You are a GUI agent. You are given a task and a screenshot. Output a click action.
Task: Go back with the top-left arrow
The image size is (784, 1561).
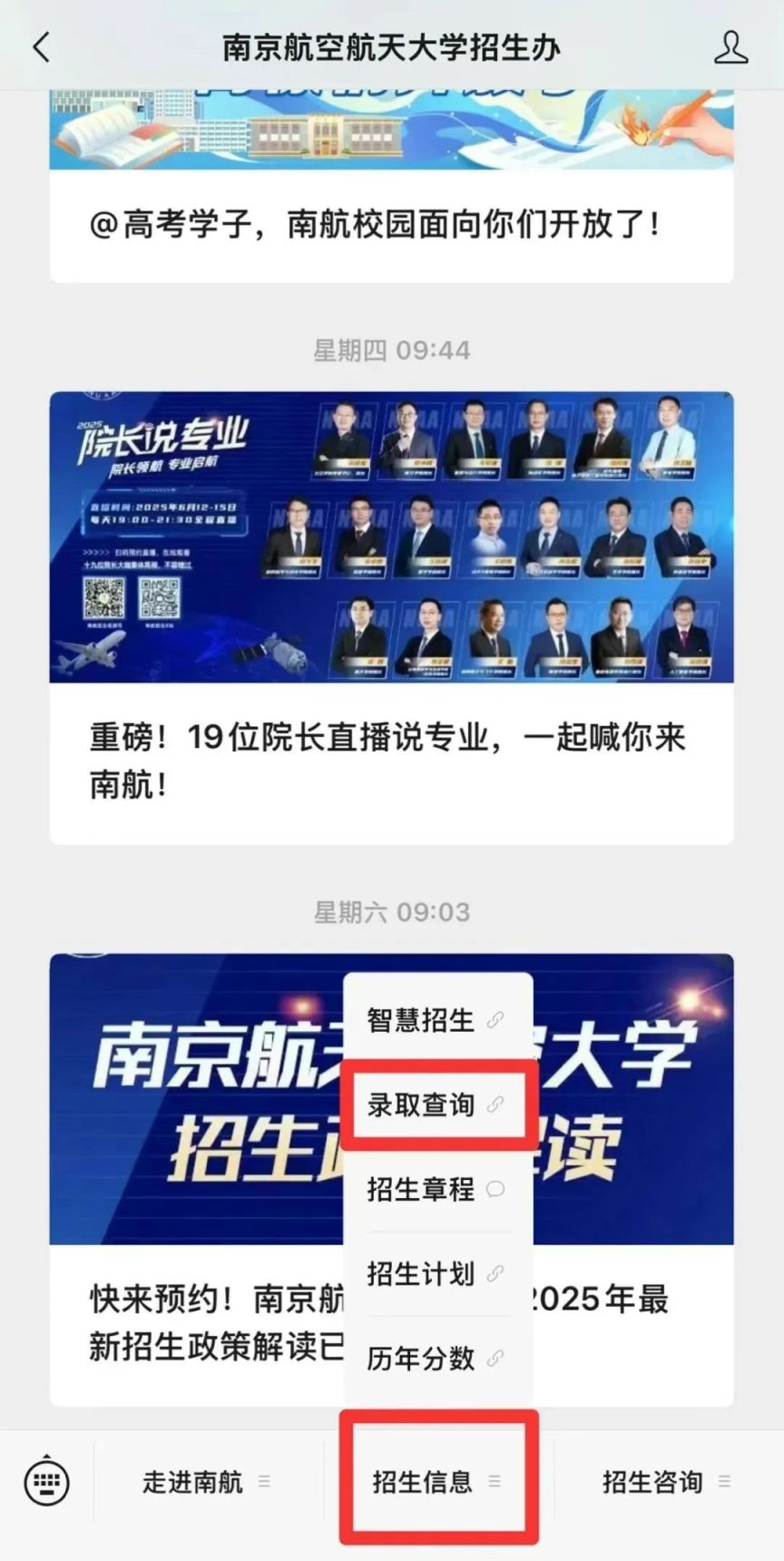click(41, 47)
